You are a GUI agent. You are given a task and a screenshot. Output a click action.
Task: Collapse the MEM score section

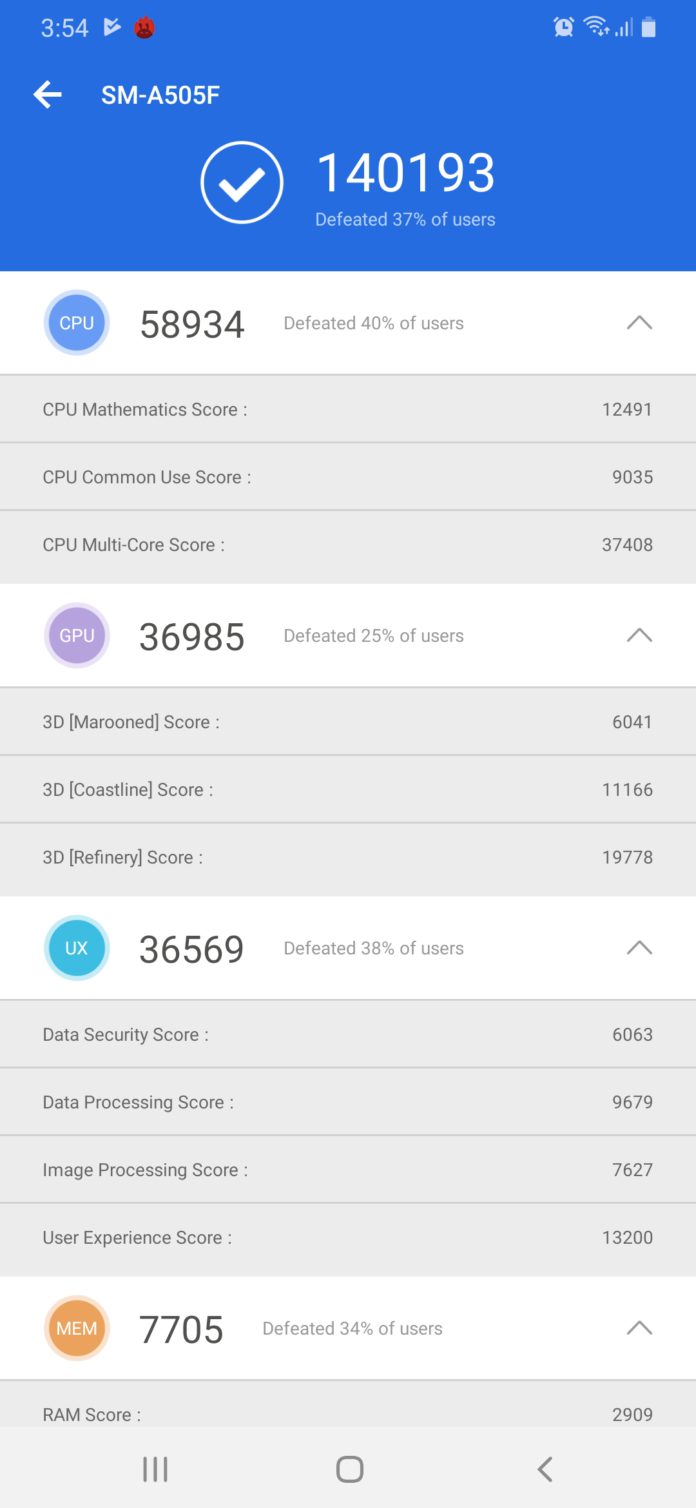coord(639,1328)
